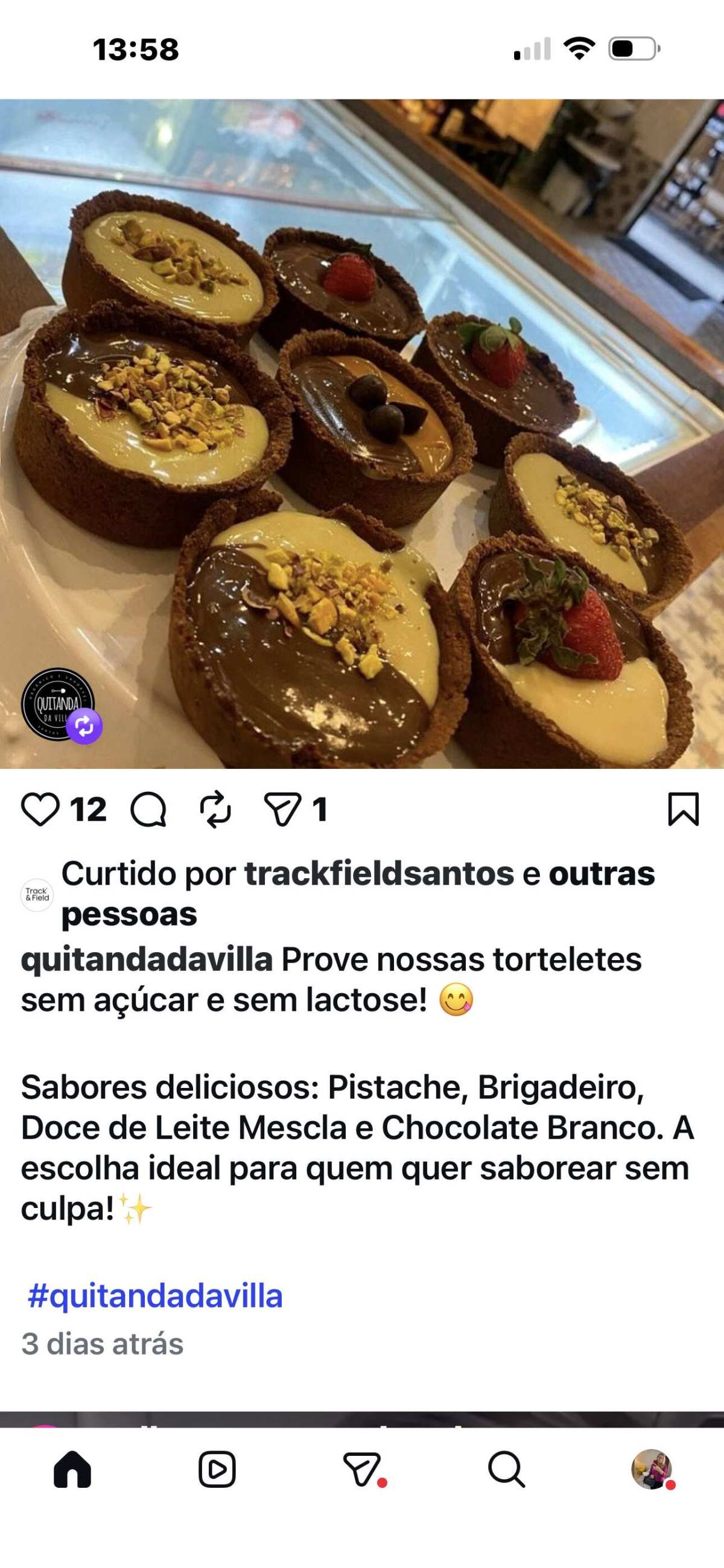The image size is (724, 1568).
Task: Switch to the Reels tab
Action: [x=217, y=1469]
